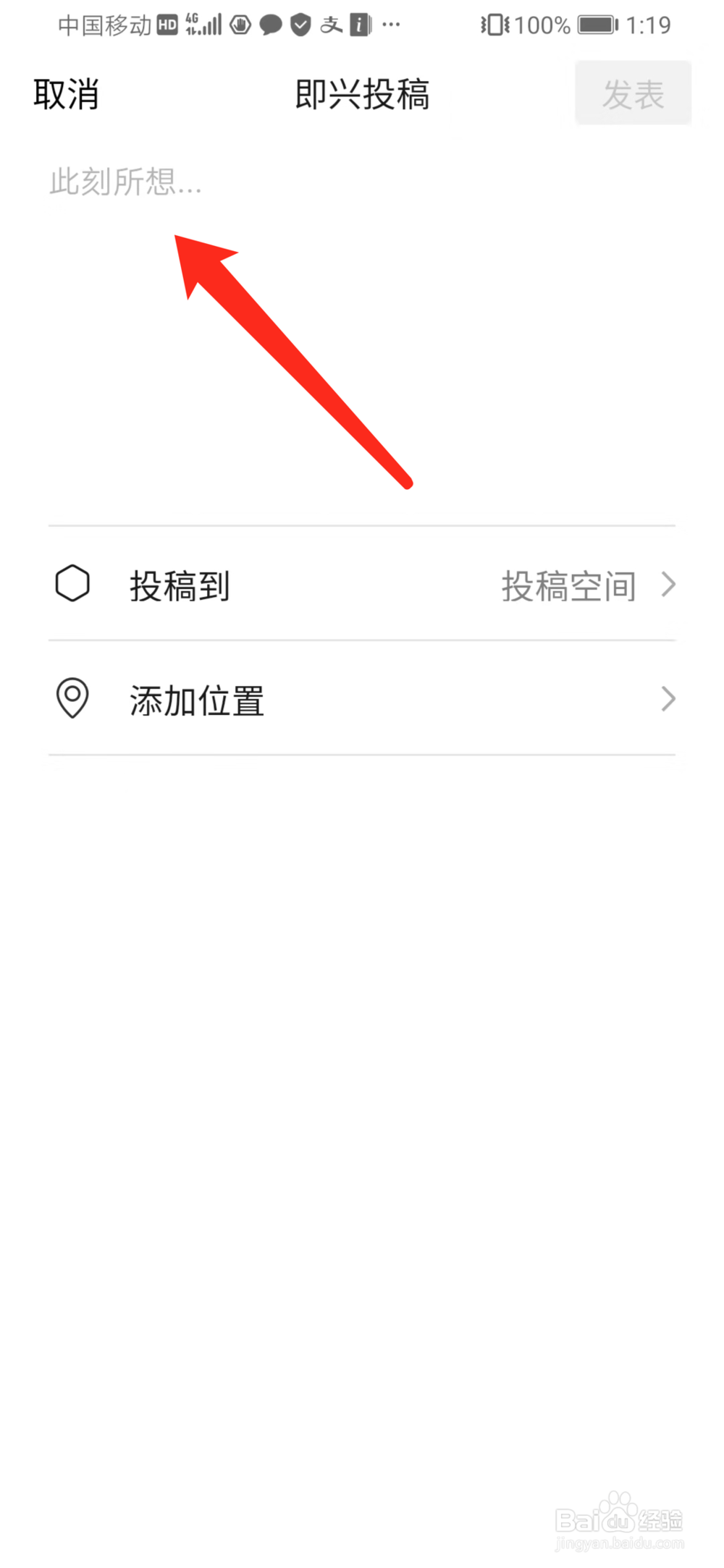Tap the battery icon showing 100%
This screenshot has width=724, height=1568.
coord(598,24)
